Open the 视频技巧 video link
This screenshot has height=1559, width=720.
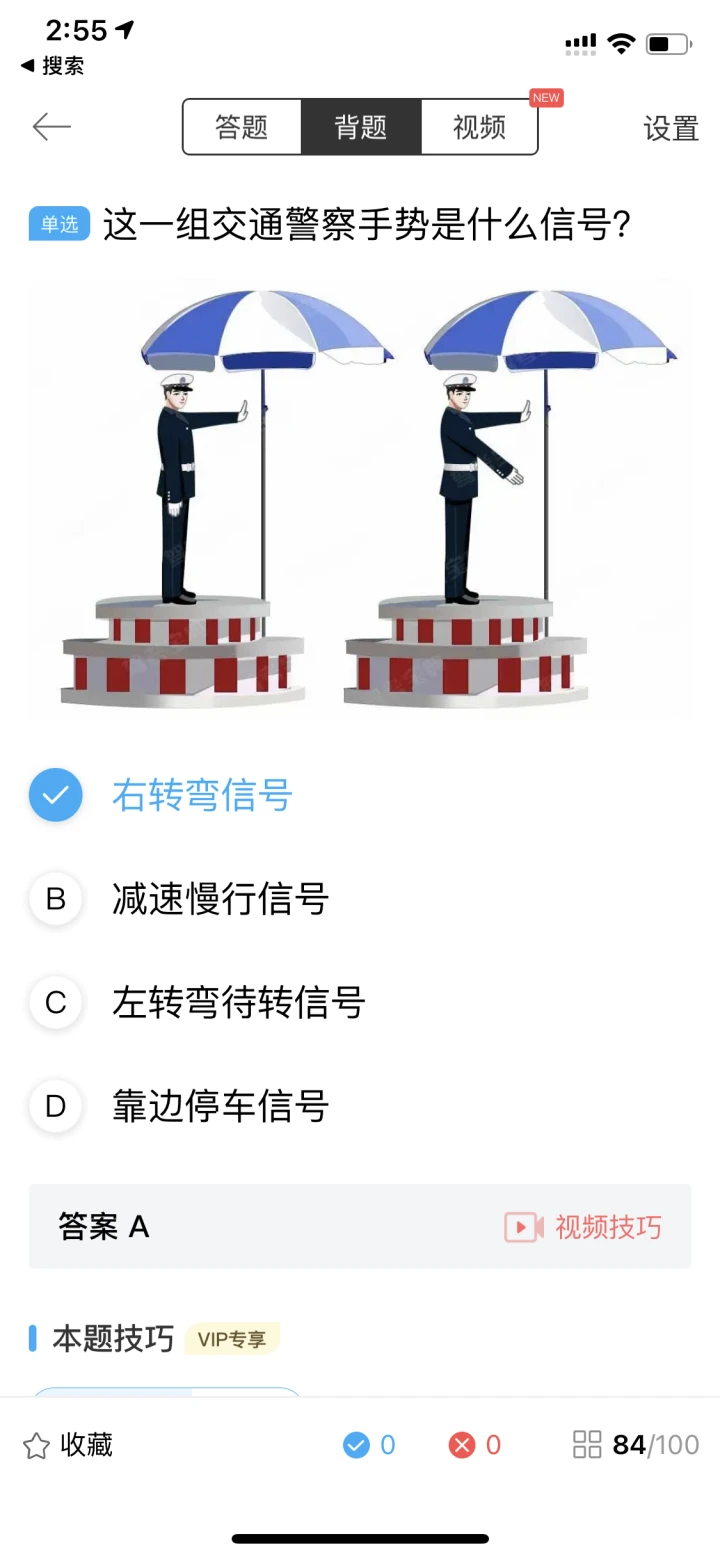pyautogui.click(x=583, y=1227)
